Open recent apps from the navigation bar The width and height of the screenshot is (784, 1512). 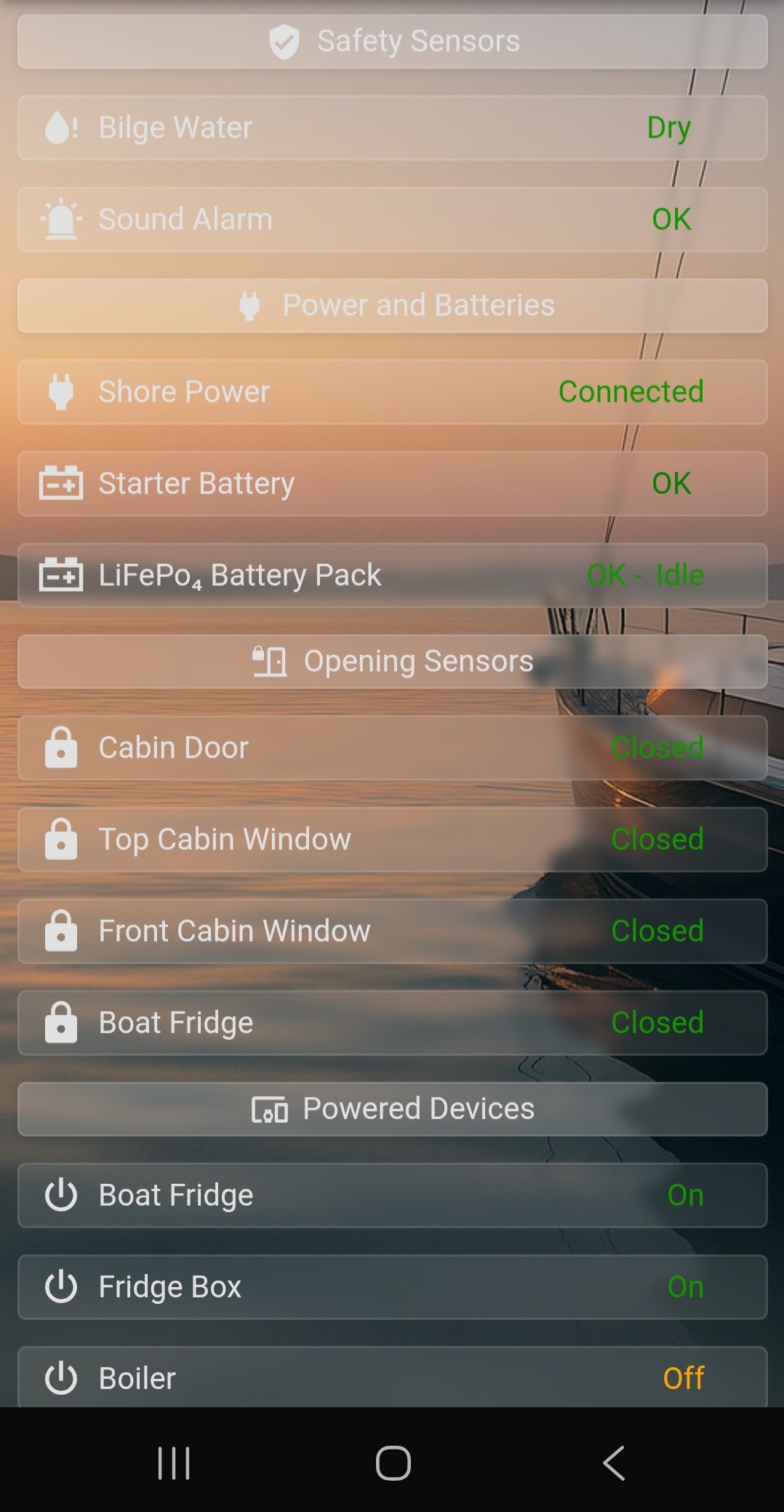point(174,1463)
